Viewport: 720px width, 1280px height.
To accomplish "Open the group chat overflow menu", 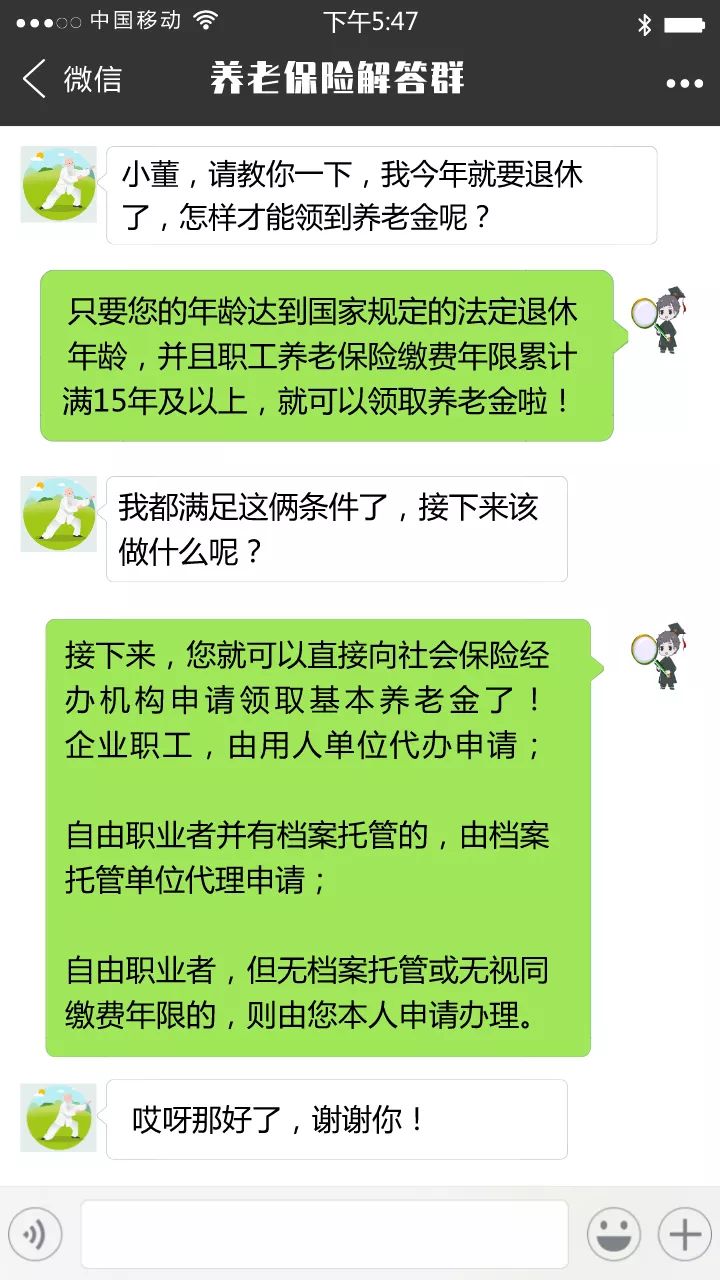I will pyautogui.click(x=684, y=83).
